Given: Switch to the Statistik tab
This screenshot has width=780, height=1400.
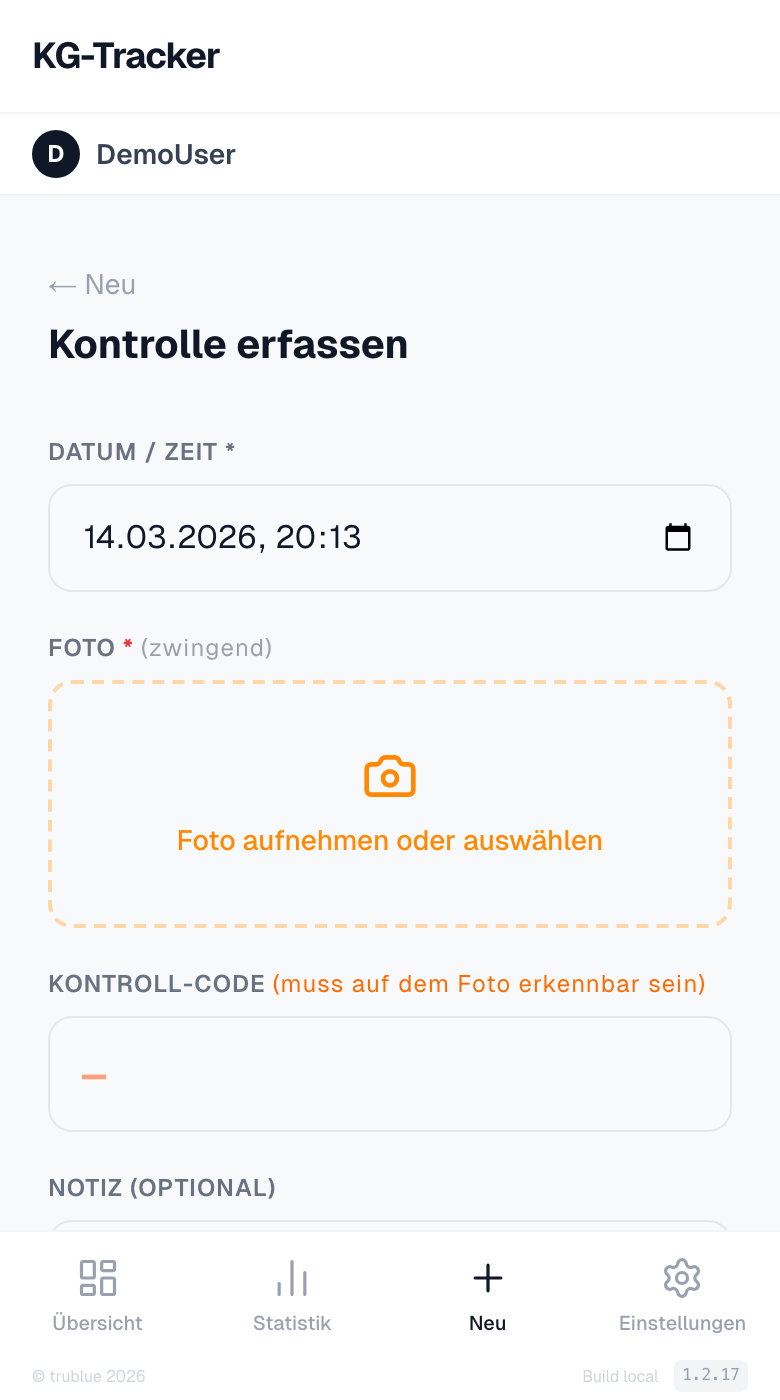Looking at the screenshot, I should pos(291,1297).
